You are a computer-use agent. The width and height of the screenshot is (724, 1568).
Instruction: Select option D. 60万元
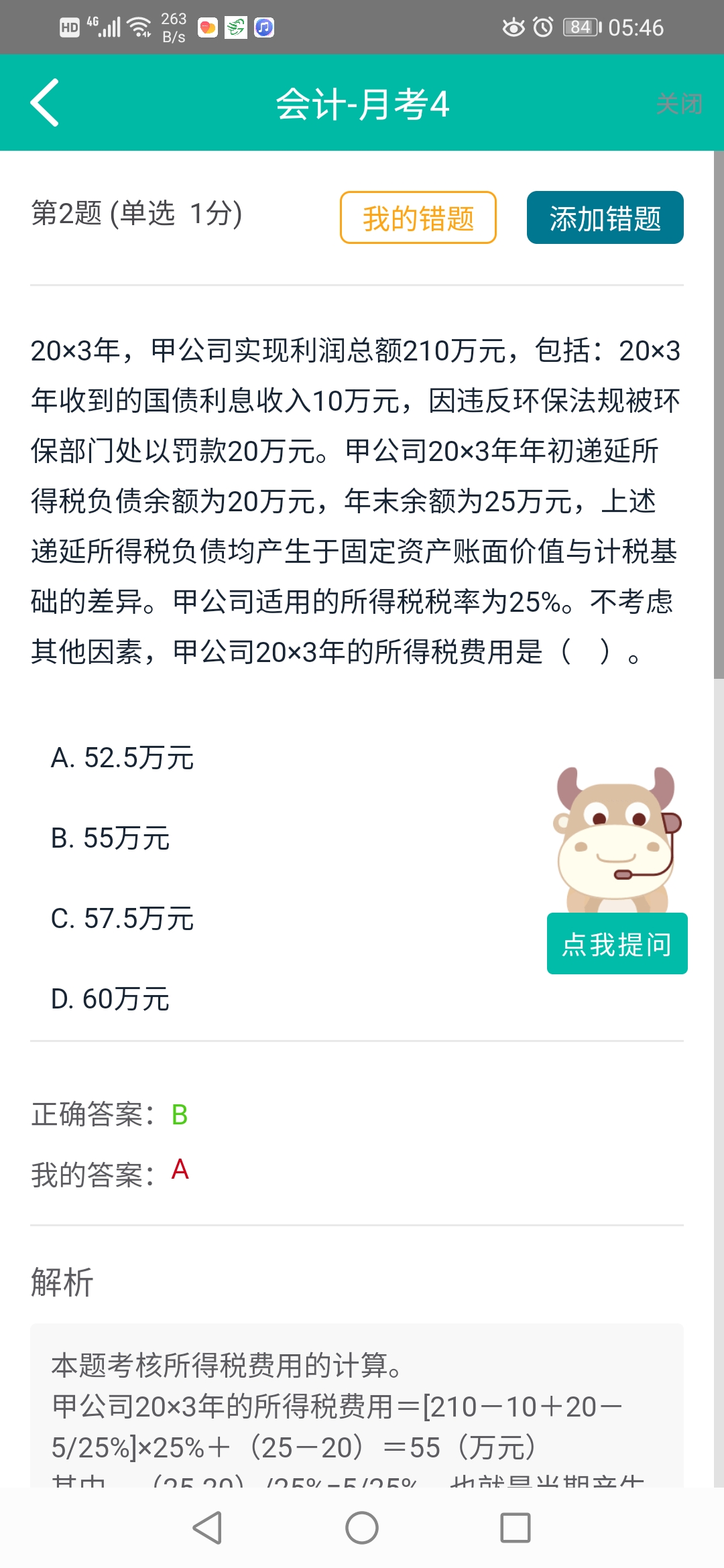tap(111, 999)
